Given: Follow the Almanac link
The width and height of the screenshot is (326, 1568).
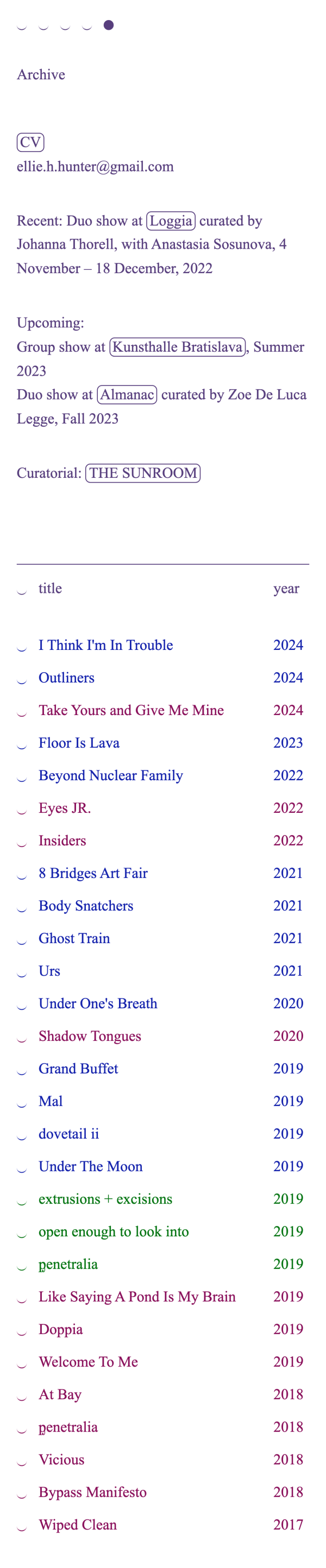Looking at the screenshot, I should point(127,394).
